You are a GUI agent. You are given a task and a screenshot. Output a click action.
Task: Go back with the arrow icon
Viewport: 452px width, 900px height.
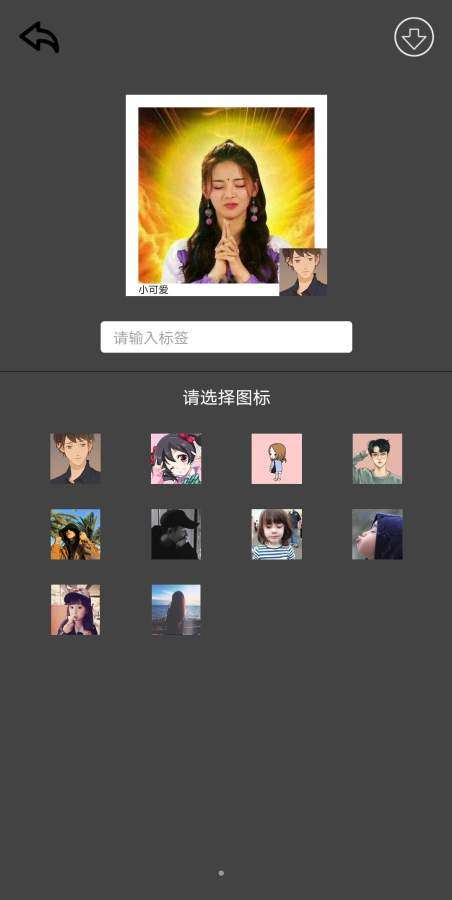(40, 38)
